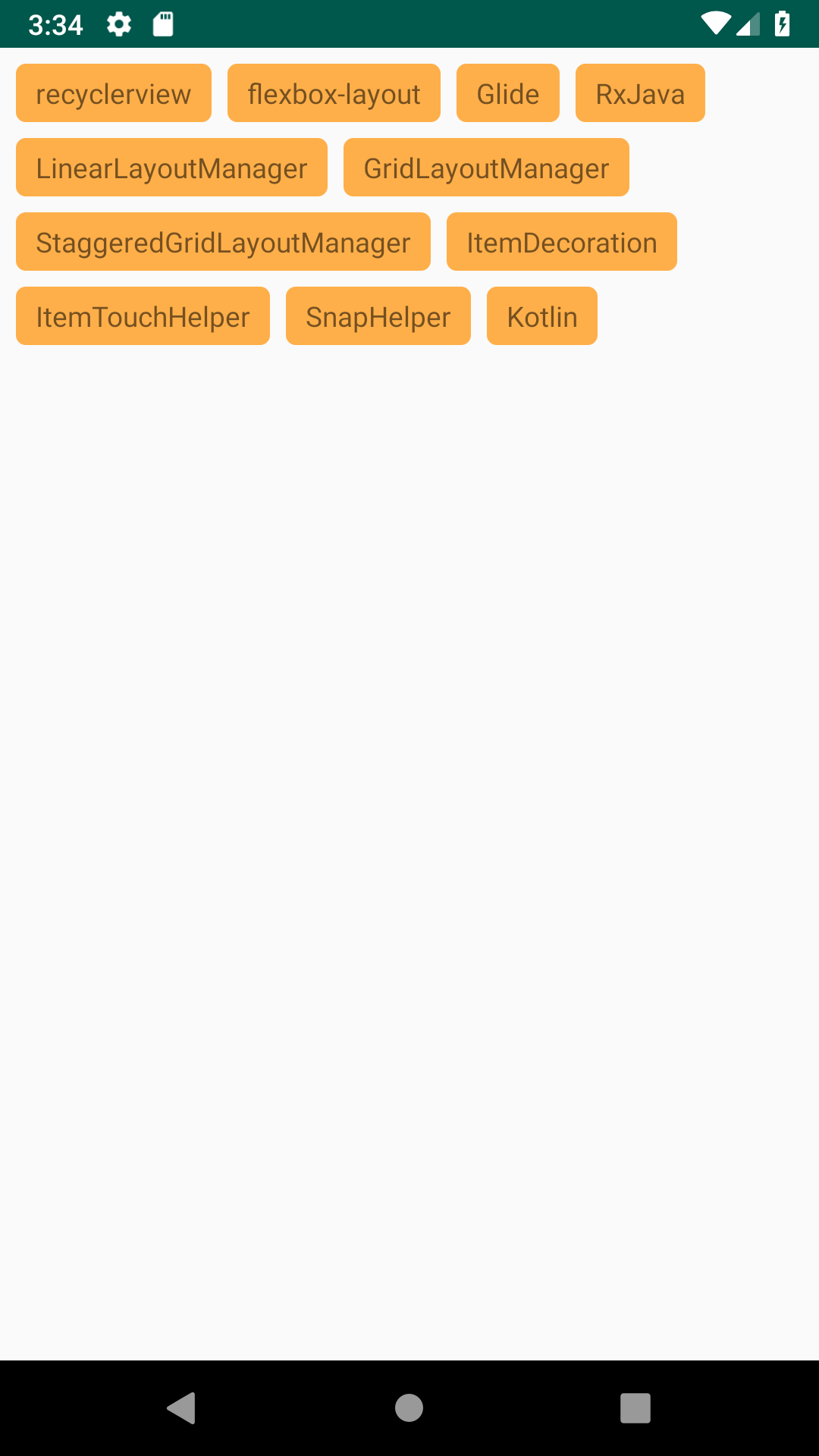Tap the cellular signal icon
This screenshot has width=819, height=1456.
coord(748,24)
